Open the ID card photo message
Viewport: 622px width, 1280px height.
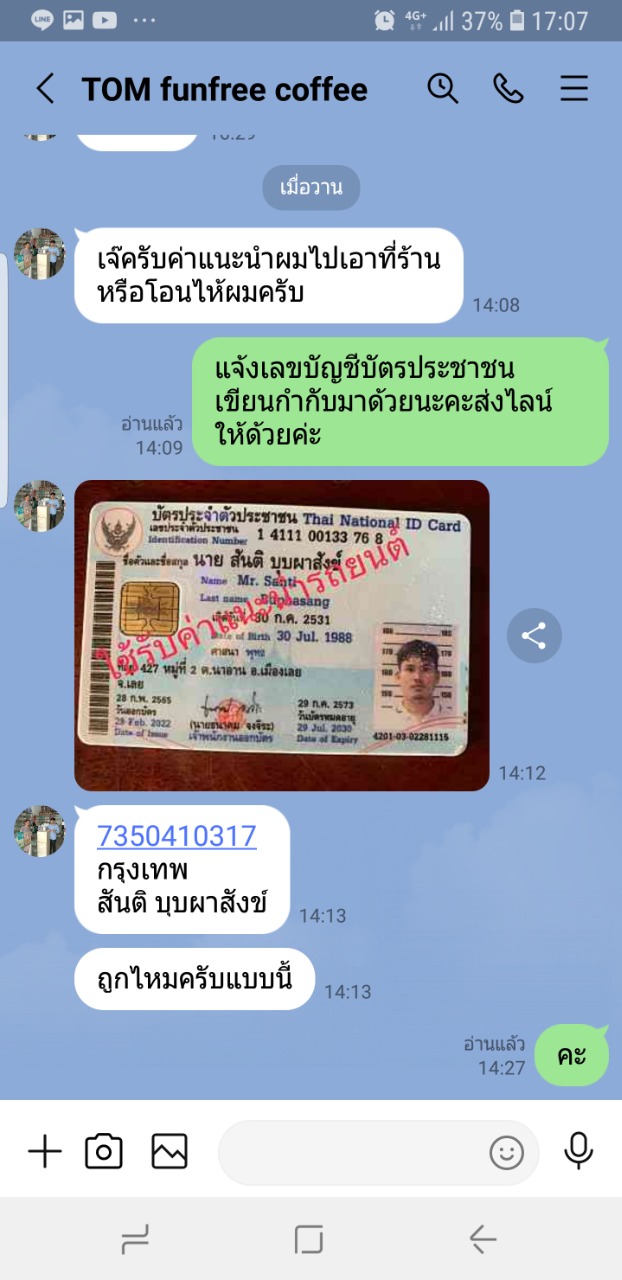pyautogui.click(x=282, y=635)
